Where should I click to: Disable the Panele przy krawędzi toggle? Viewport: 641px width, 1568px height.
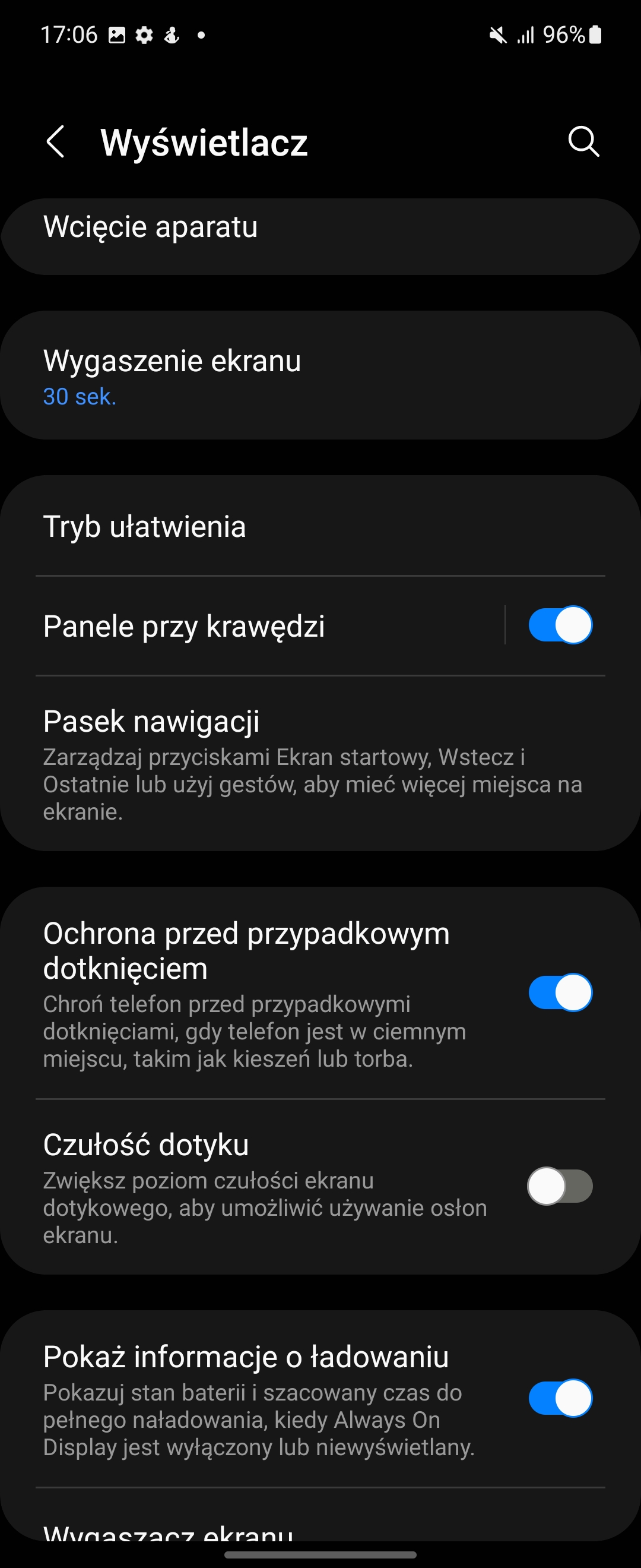click(560, 624)
